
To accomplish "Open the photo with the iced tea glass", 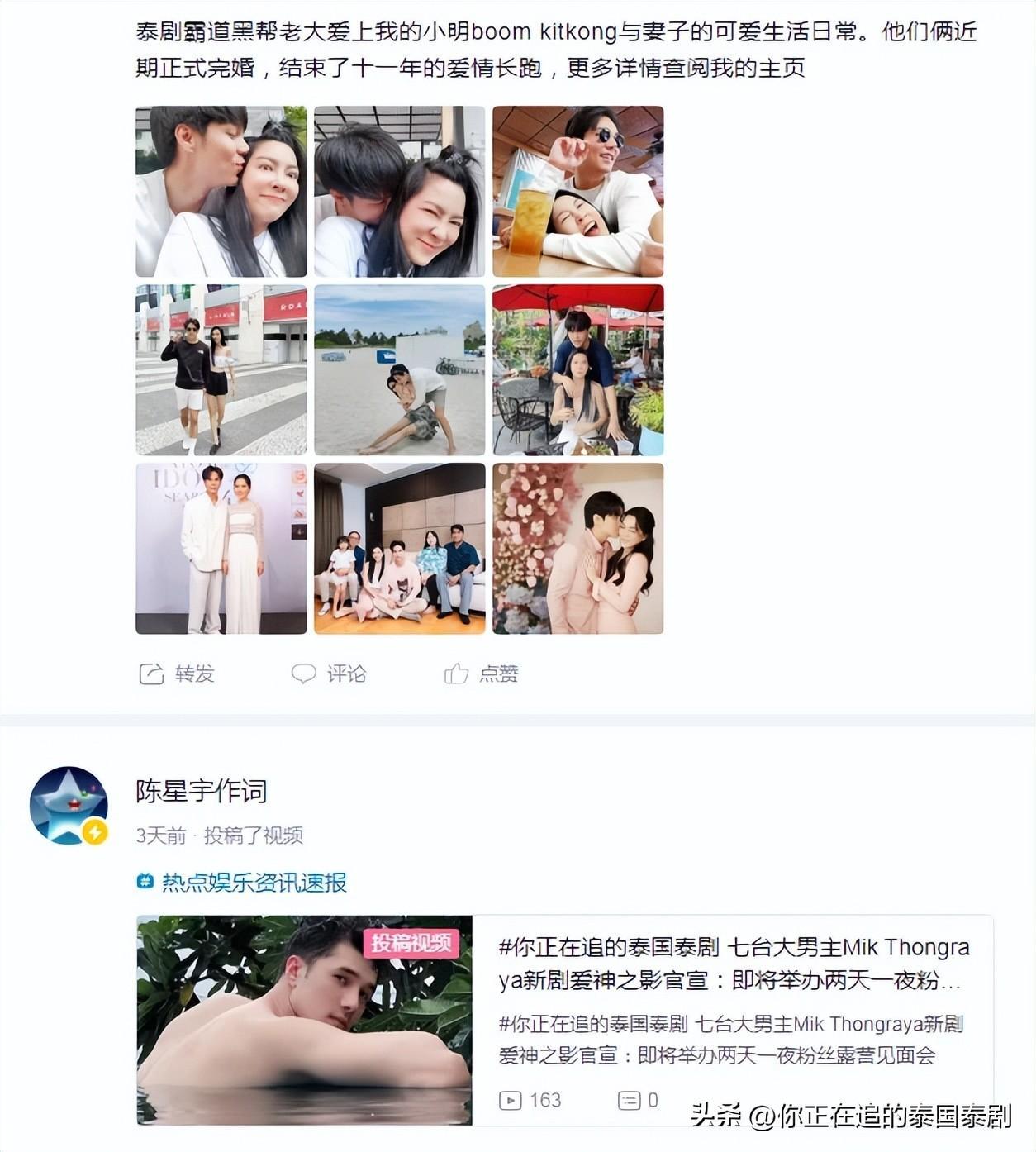I will (x=577, y=192).
